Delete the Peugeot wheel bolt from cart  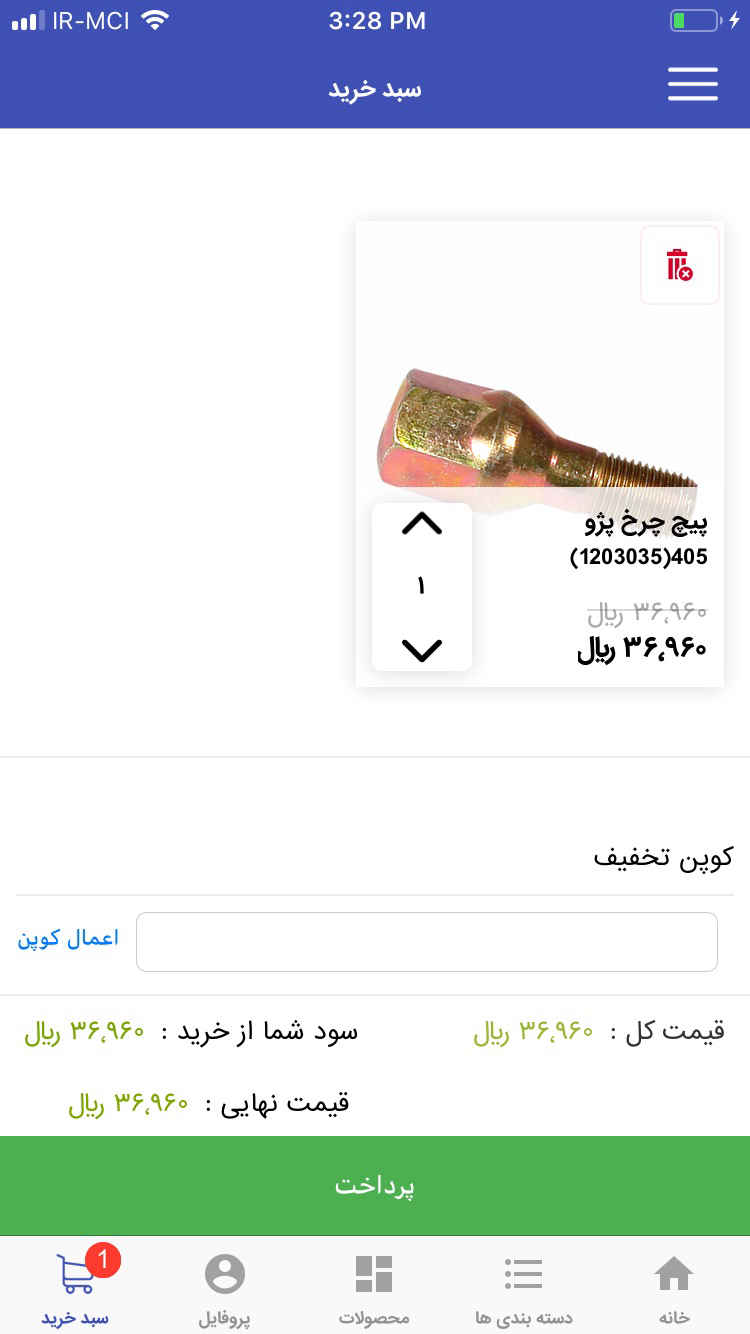[x=679, y=265]
